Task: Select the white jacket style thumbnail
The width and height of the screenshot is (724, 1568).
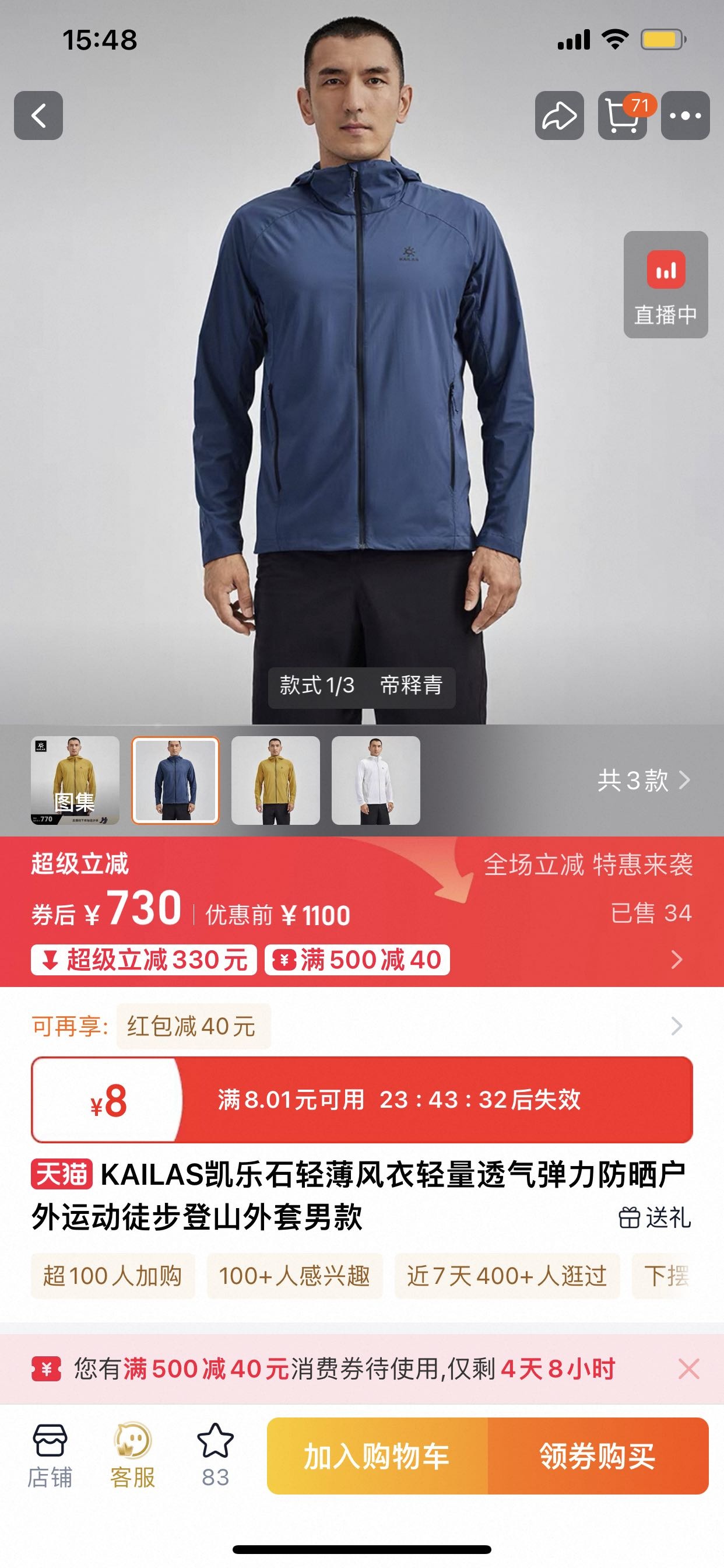Action: tap(375, 780)
